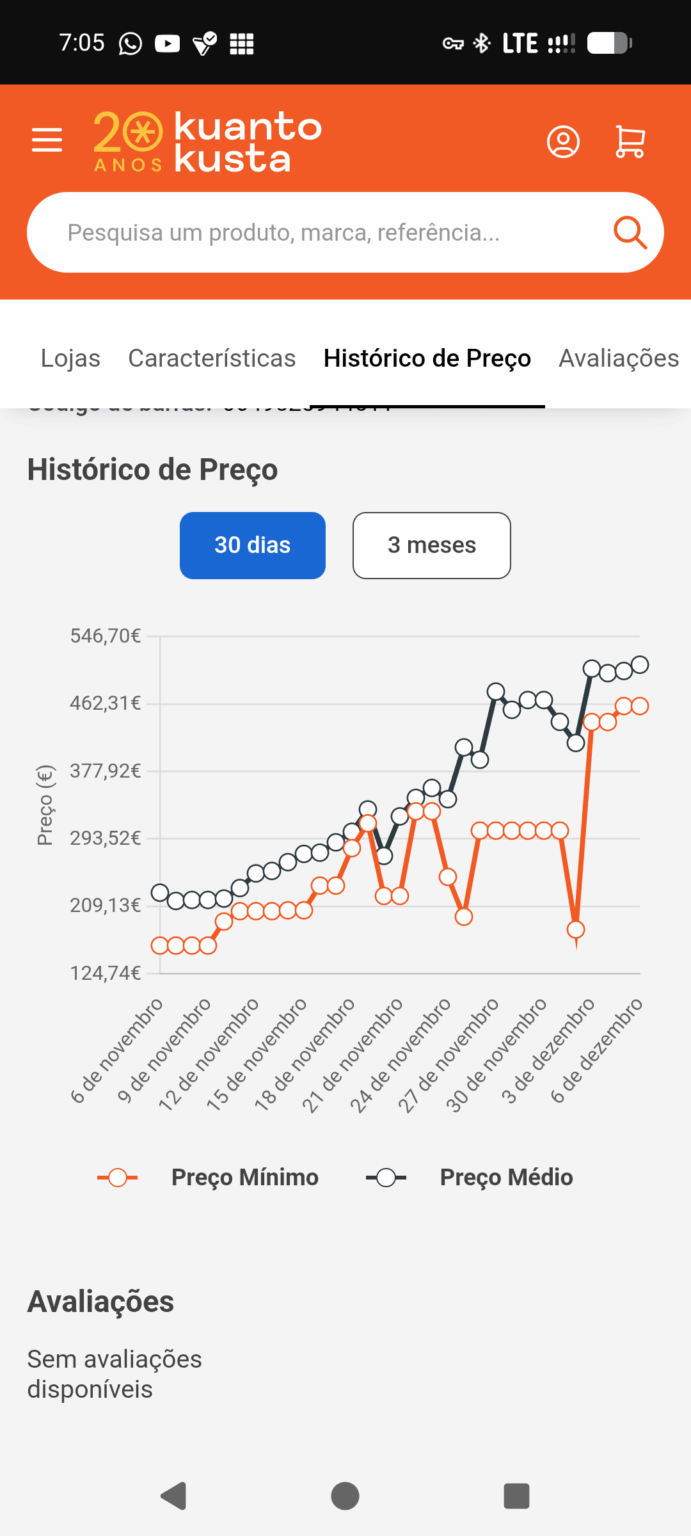Switch to the Avaliações tab

coord(619,358)
